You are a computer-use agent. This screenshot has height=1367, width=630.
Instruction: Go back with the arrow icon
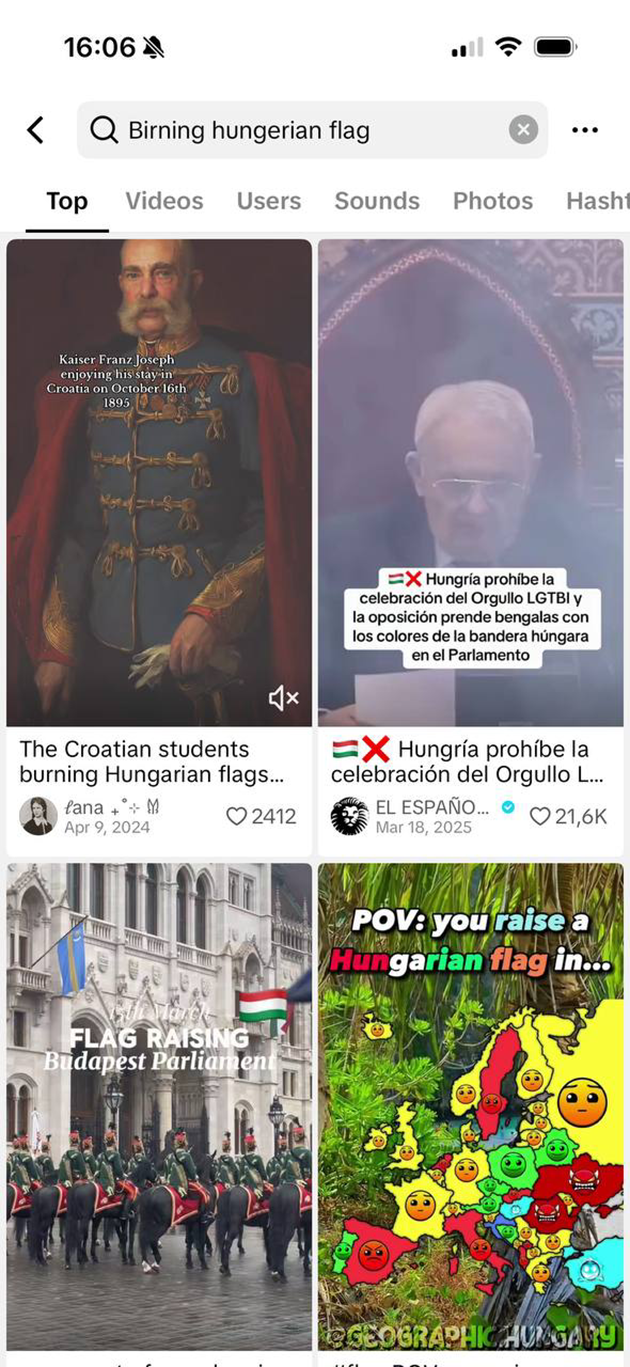click(36, 130)
